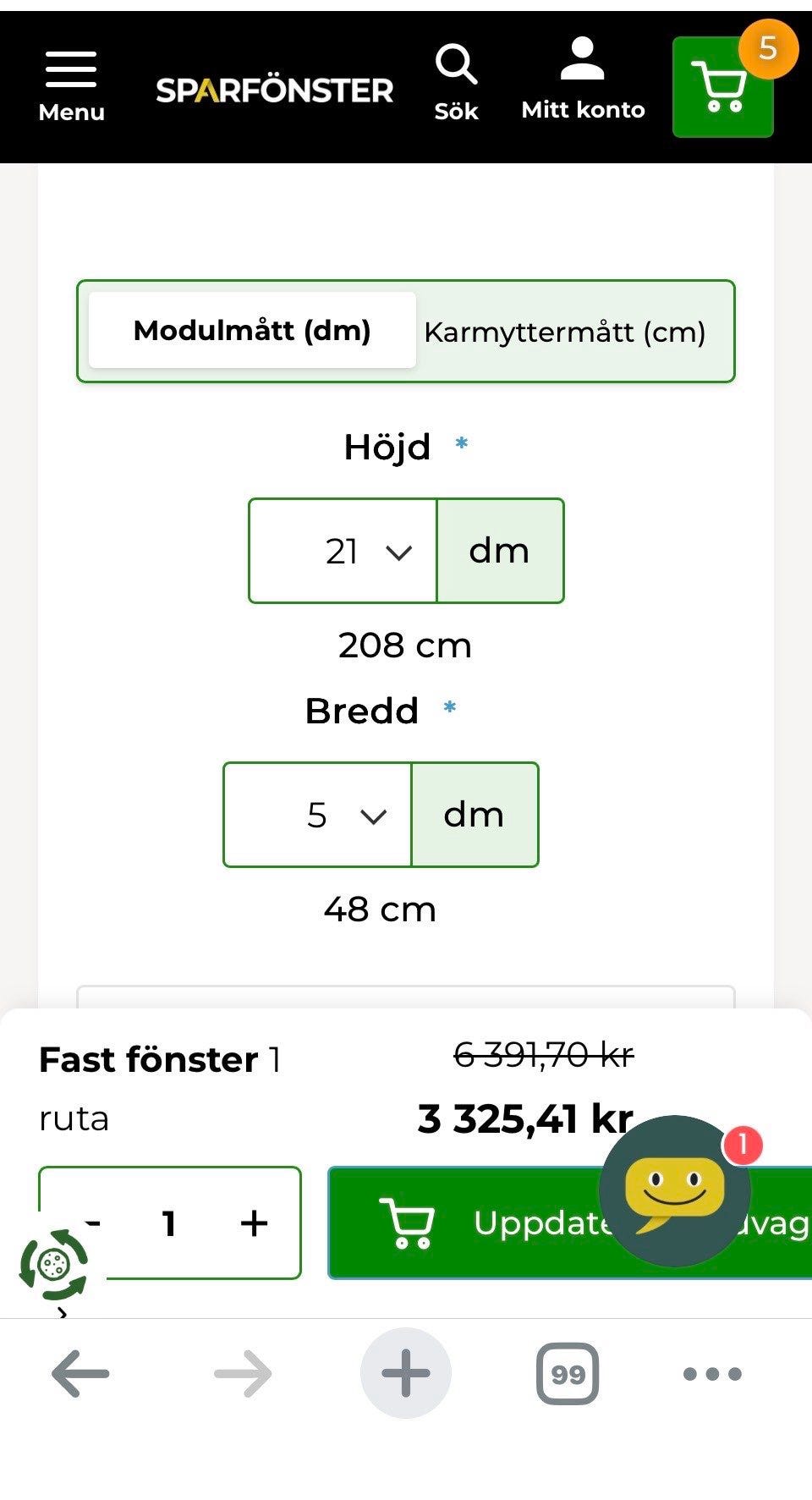Viewport: 812px width, 1500px height.
Task: Switch to Karmyttermått (cm)
Action: (565, 332)
